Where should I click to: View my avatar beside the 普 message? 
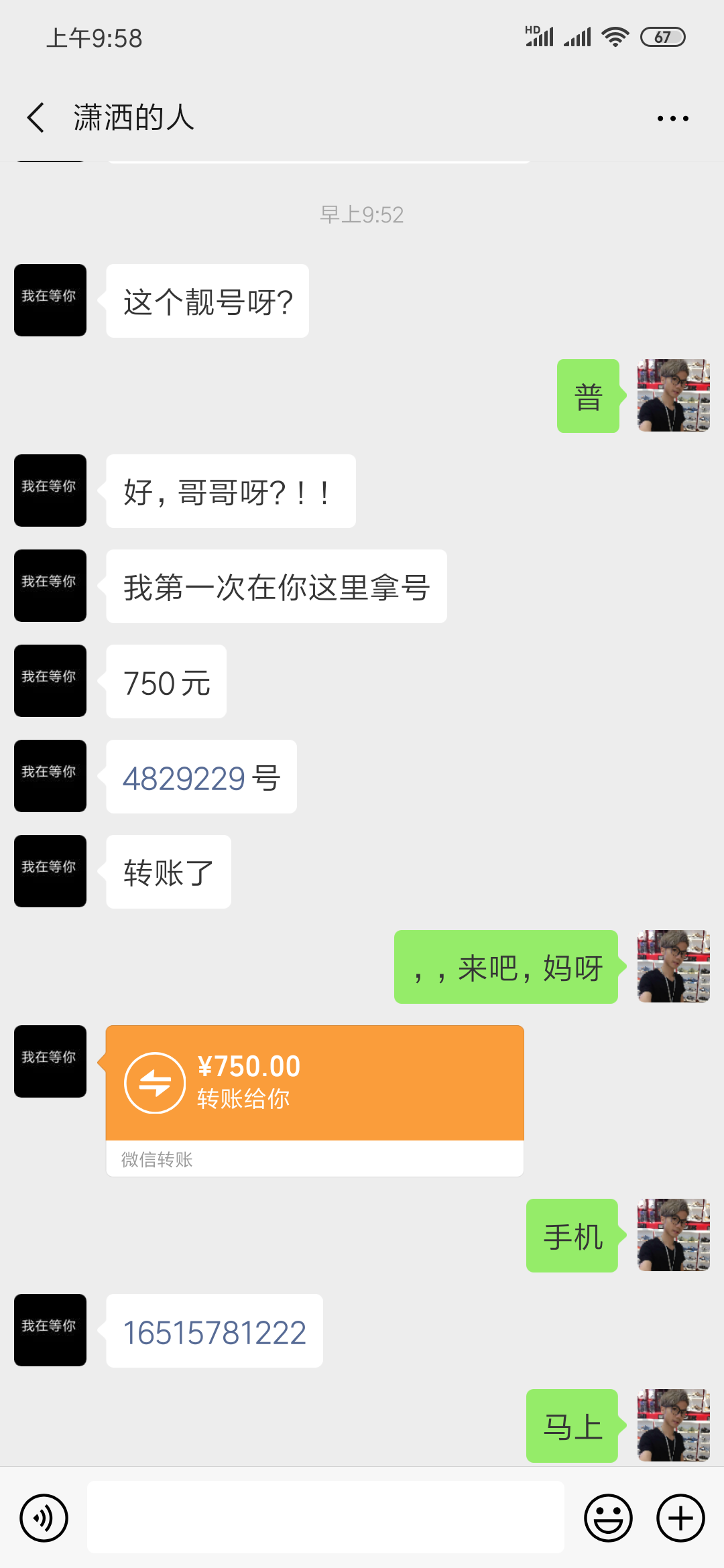tap(673, 395)
